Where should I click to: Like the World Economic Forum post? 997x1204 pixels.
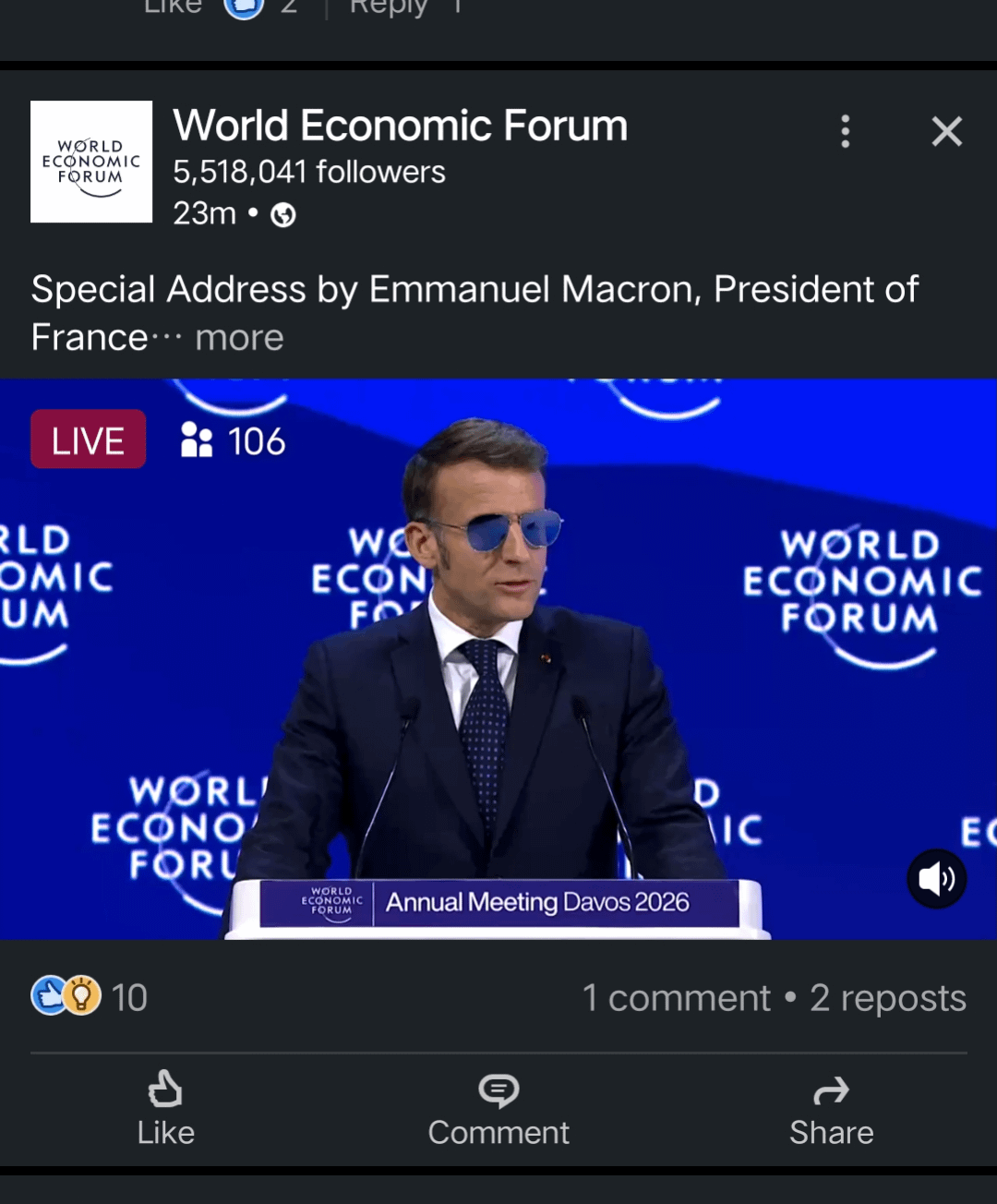166,1108
